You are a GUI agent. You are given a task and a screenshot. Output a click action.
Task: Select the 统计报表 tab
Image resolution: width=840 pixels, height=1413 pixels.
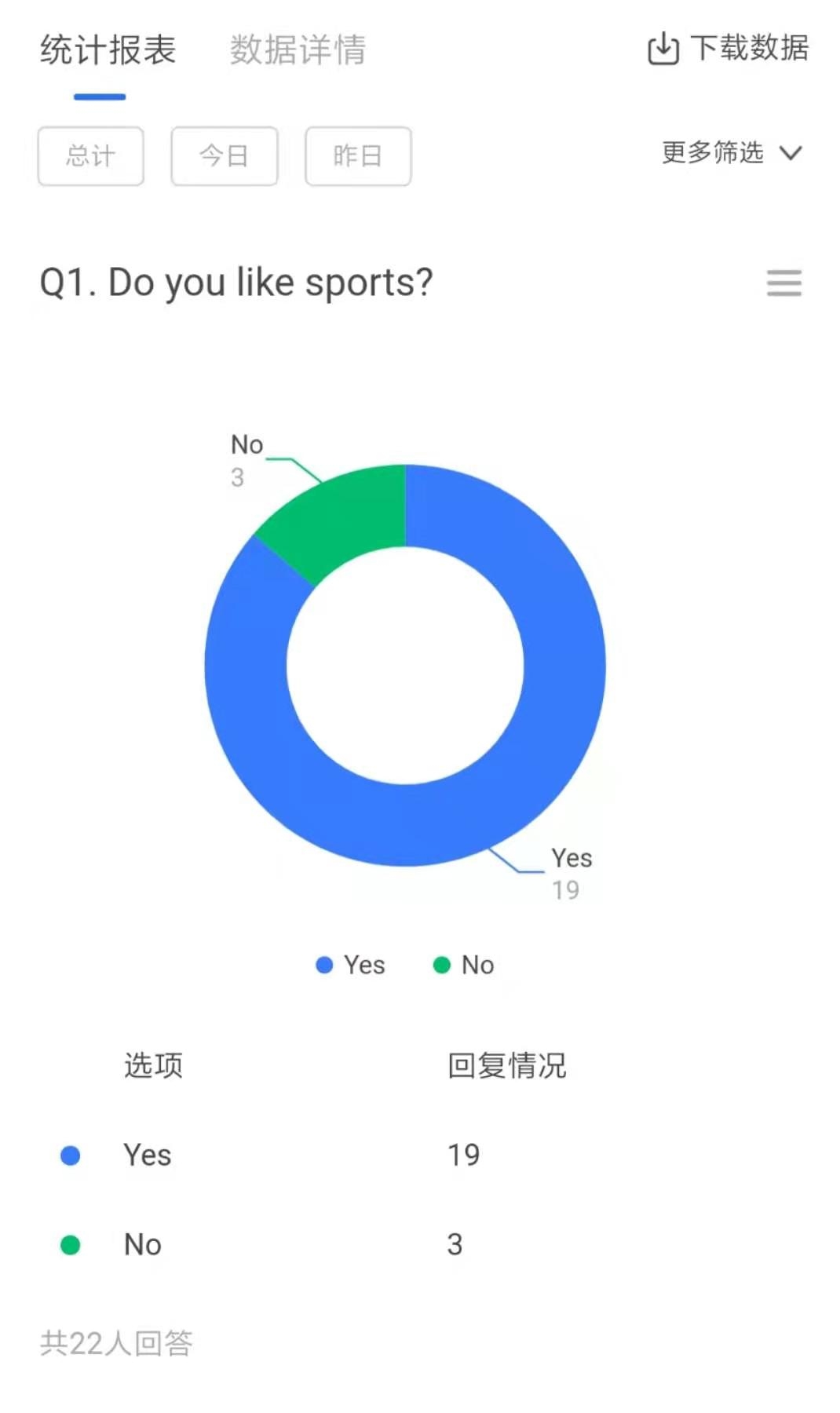pyautogui.click(x=108, y=49)
